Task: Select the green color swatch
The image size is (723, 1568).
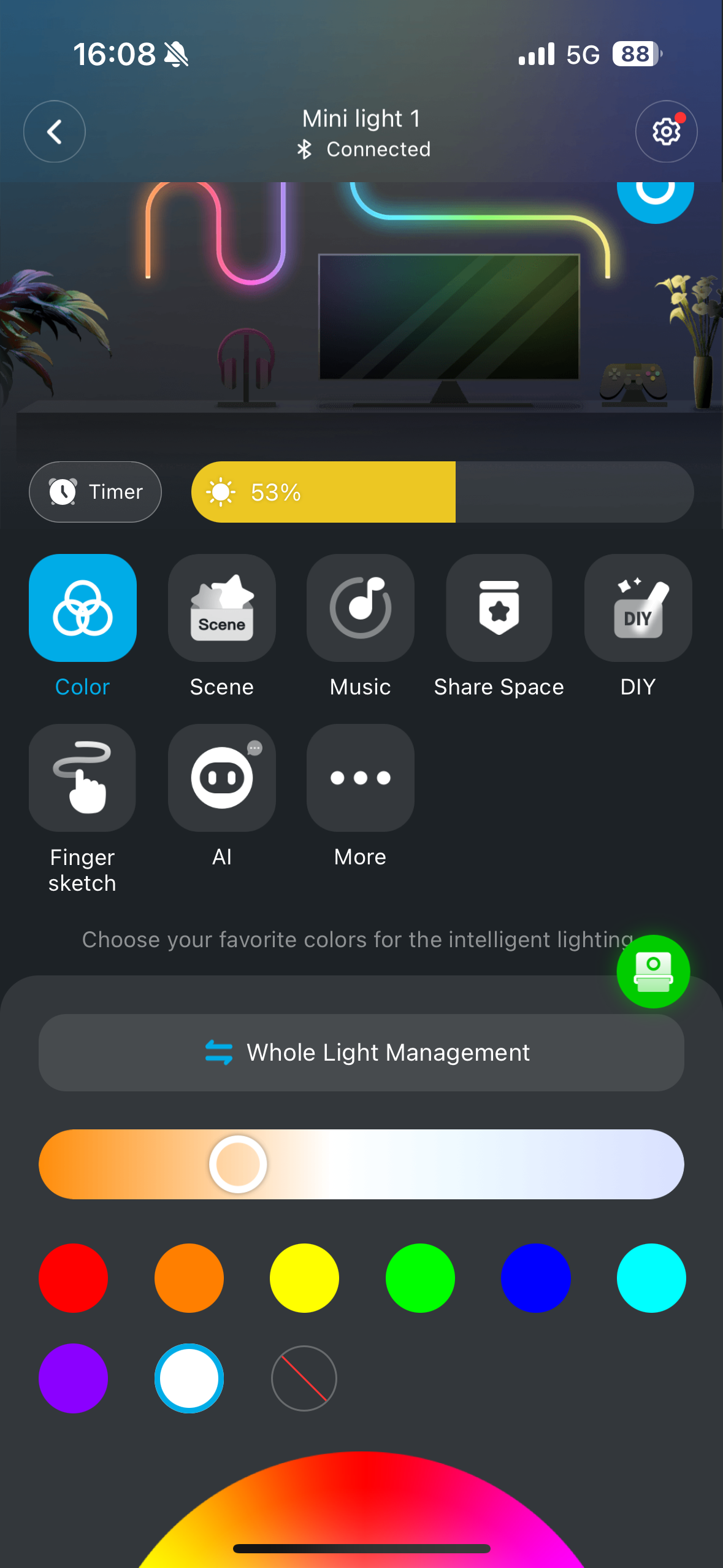Action: coord(420,1278)
